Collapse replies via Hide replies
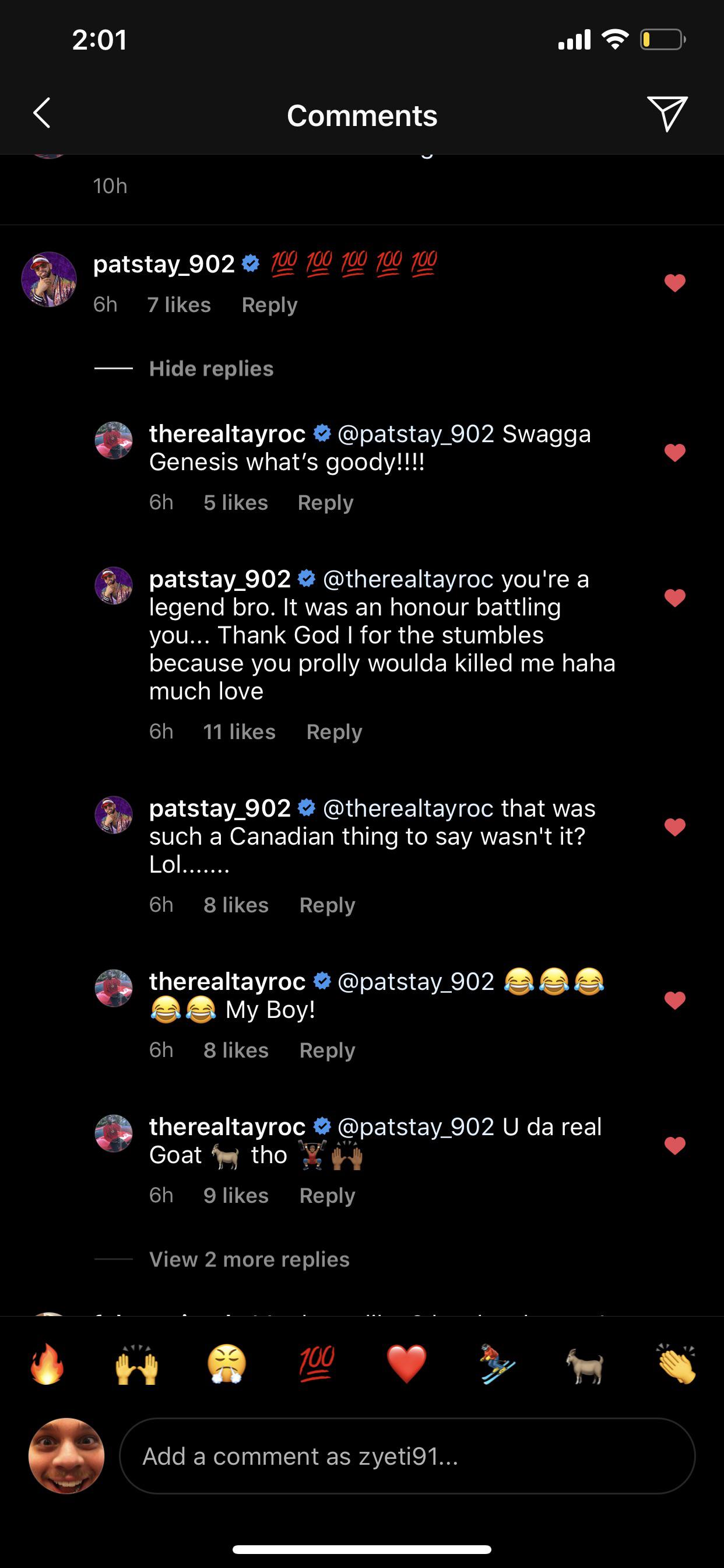Screen dimensions: 724x1568 tap(211, 368)
